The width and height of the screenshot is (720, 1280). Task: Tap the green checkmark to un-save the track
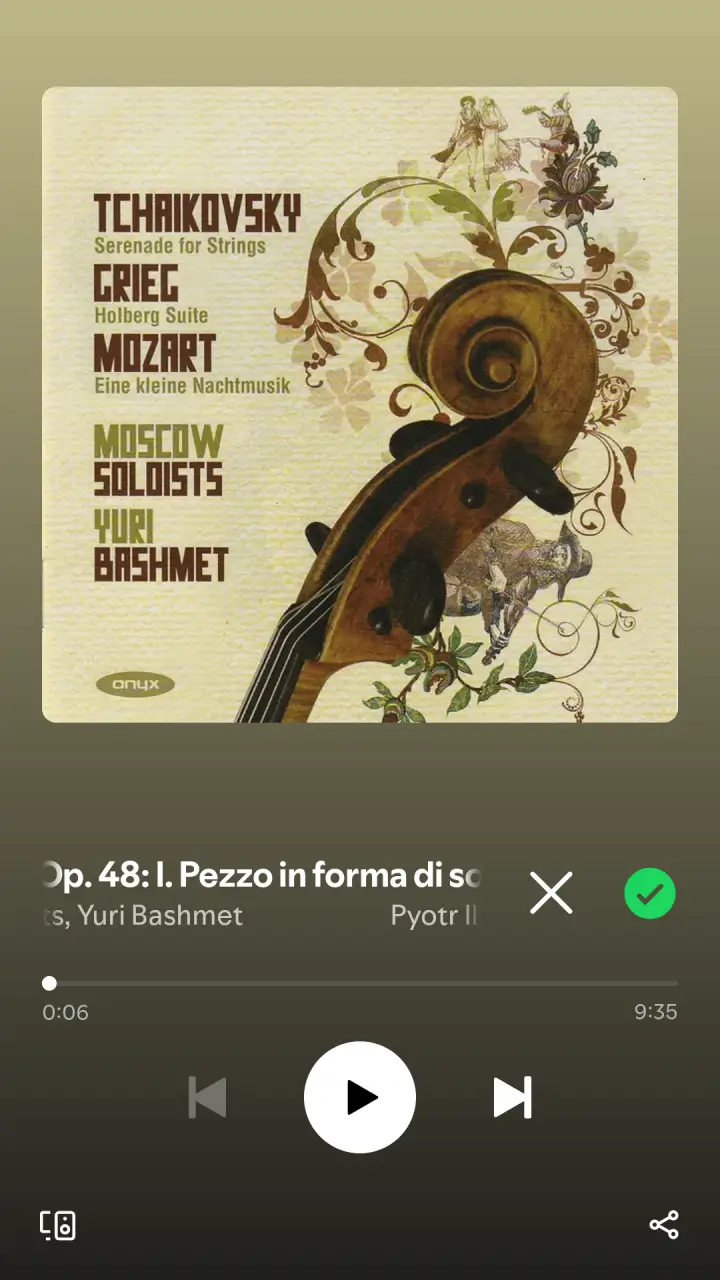tap(650, 893)
